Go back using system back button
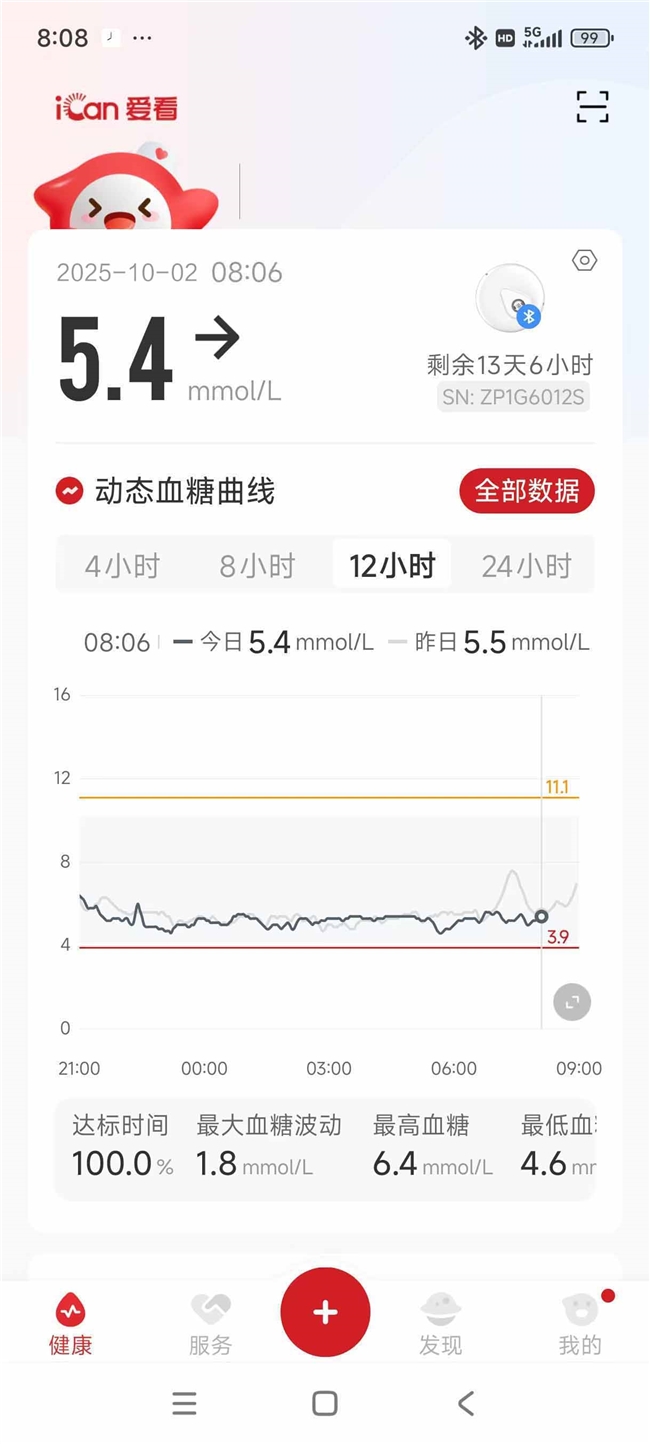The width and height of the screenshot is (650, 1444). click(x=466, y=1403)
